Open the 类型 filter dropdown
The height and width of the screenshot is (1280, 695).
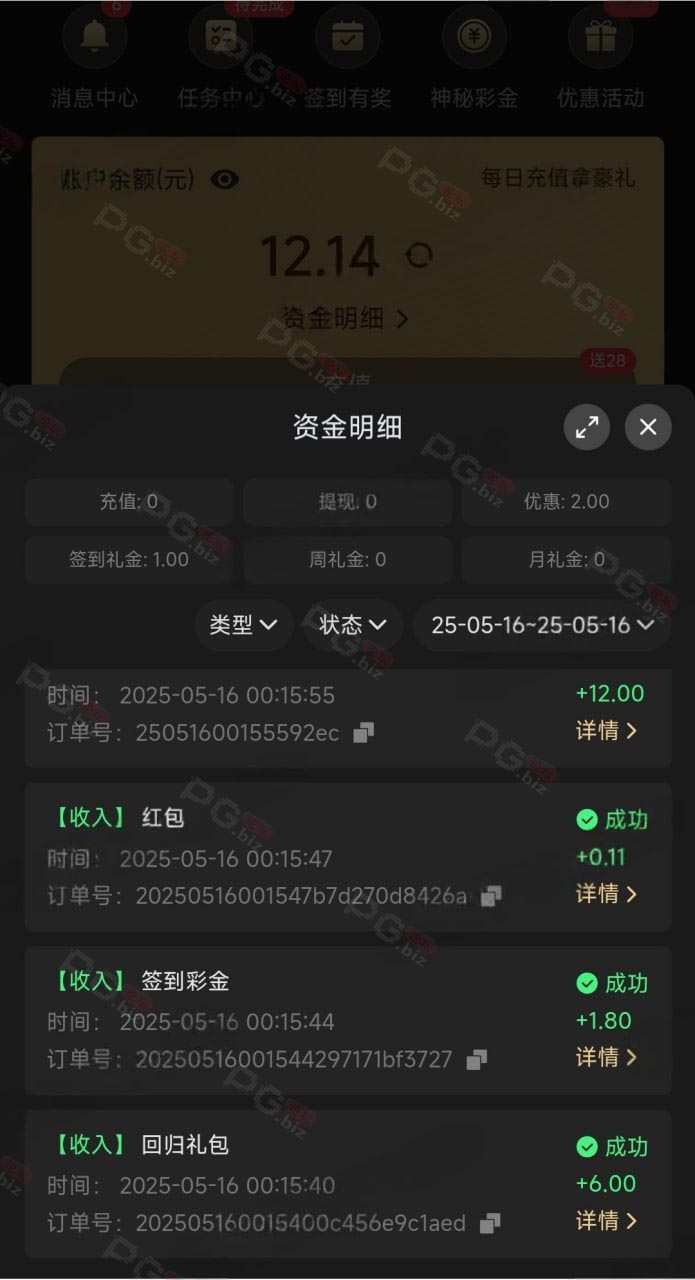pyautogui.click(x=243, y=625)
